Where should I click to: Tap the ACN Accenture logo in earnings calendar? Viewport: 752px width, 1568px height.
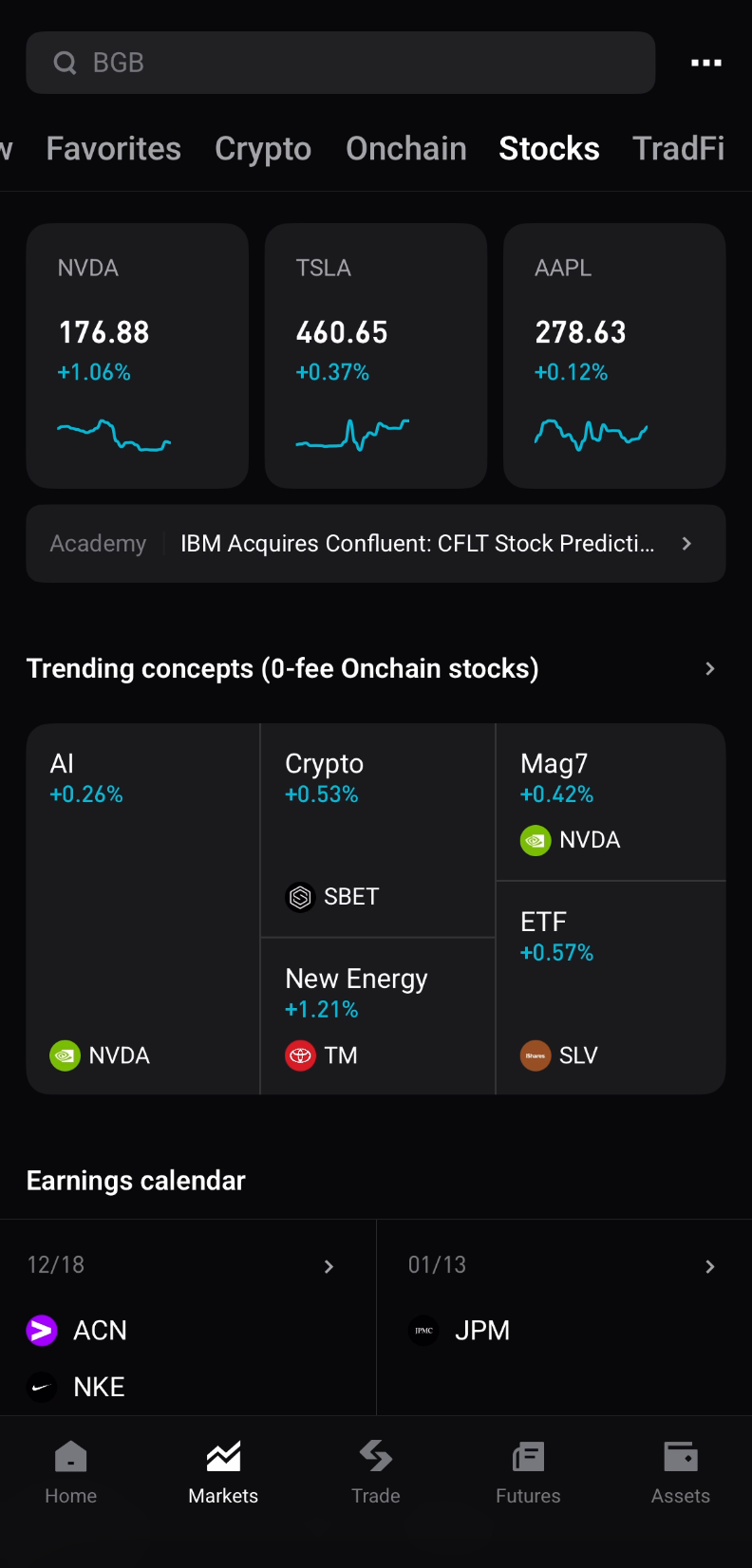(x=42, y=1331)
